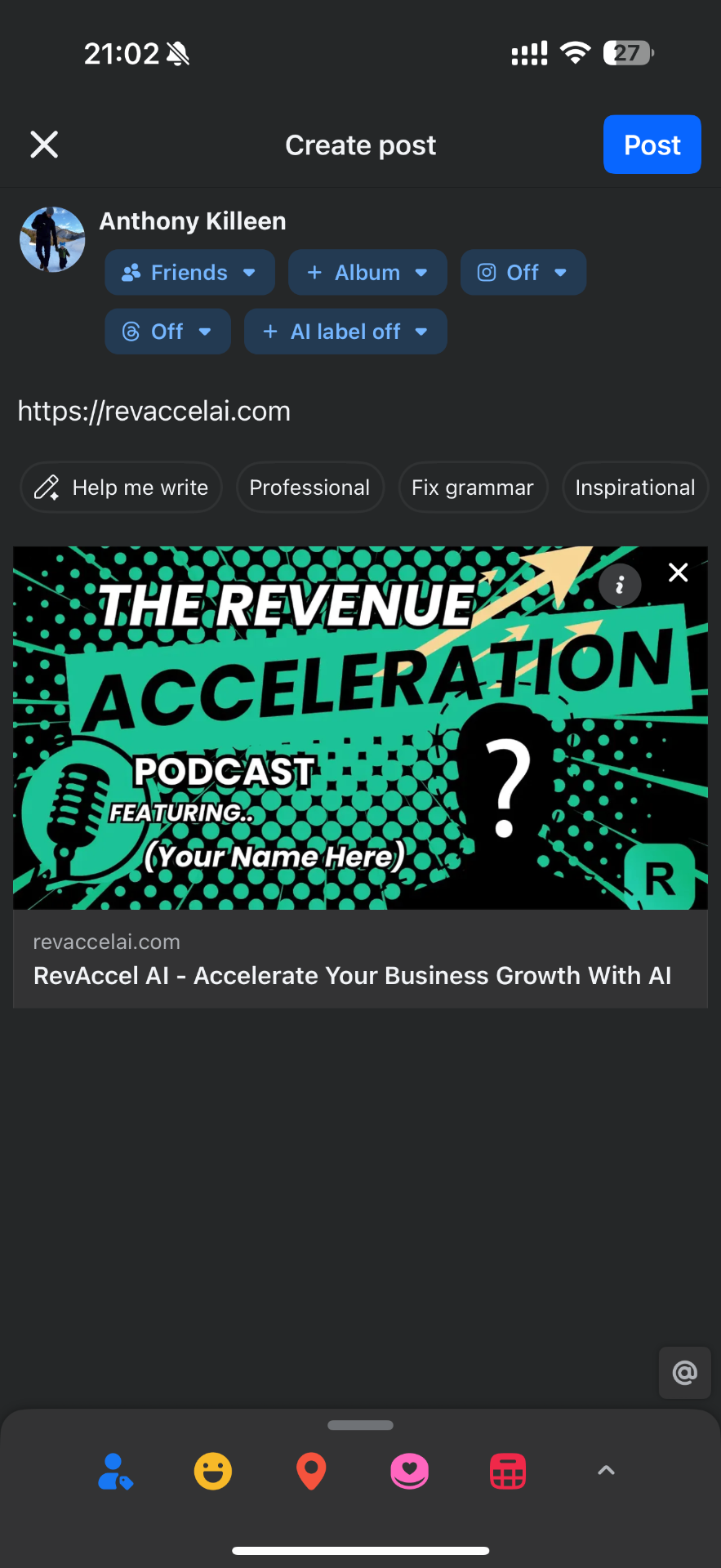The width and height of the screenshot is (721, 1568).
Task: Publish with the Post button
Action: click(x=652, y=145)
